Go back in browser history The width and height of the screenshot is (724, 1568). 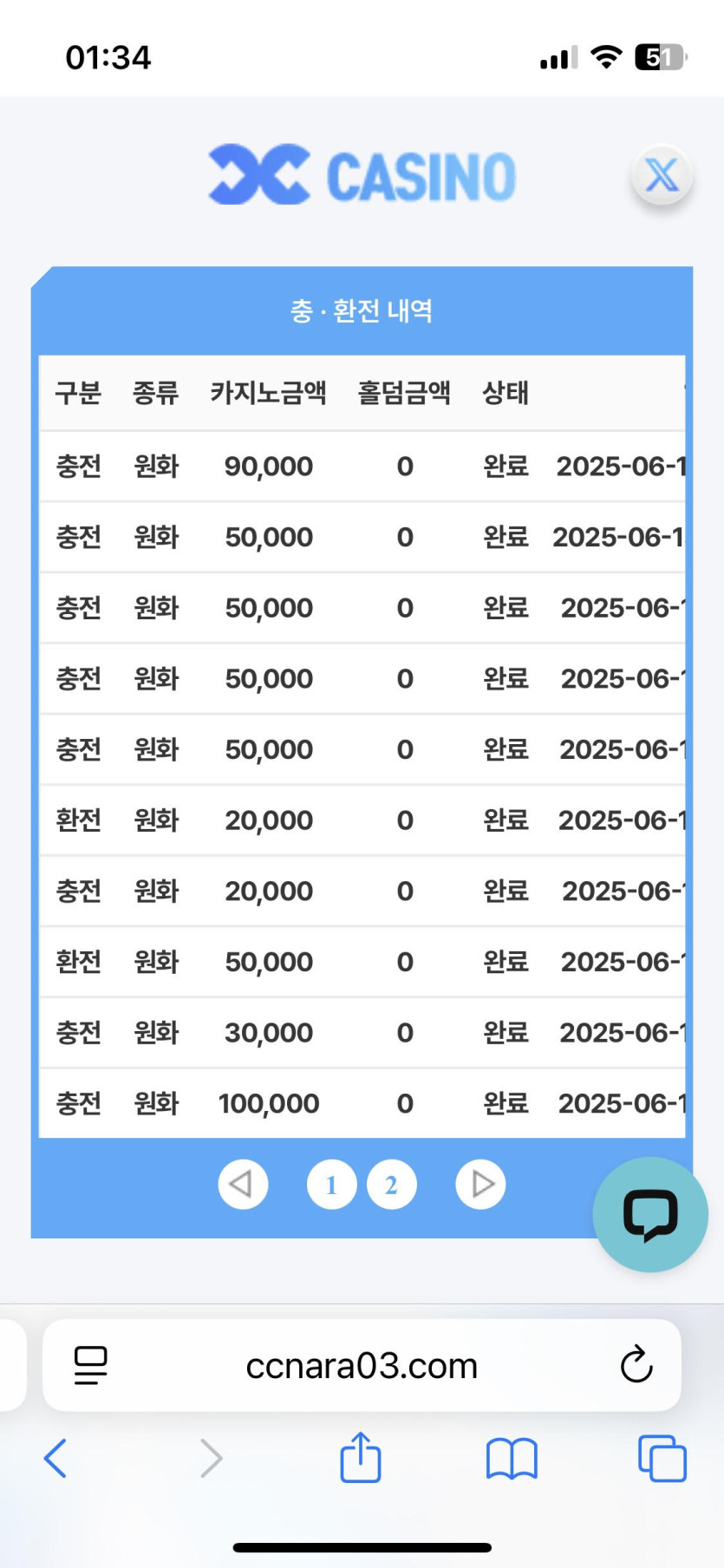(55, 1458)
